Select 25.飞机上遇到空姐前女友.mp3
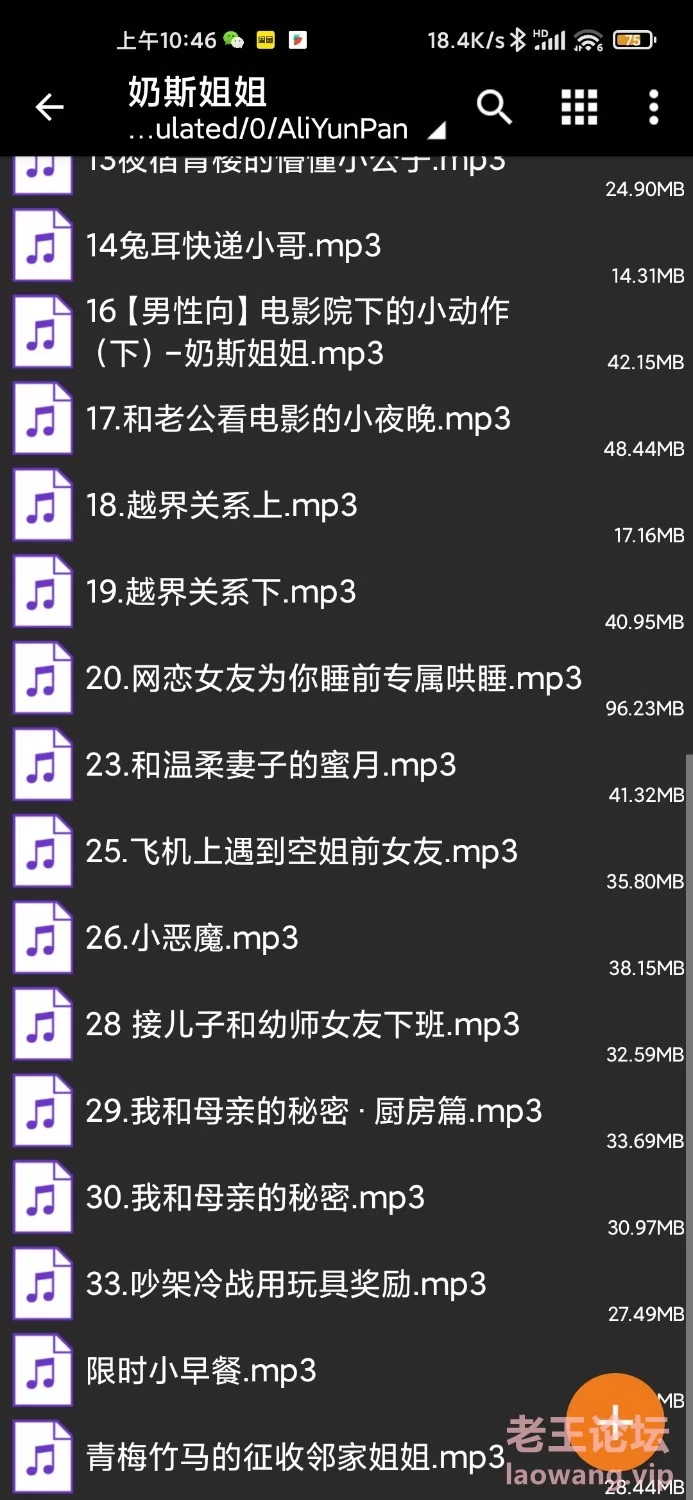 [x=346, y=852]
